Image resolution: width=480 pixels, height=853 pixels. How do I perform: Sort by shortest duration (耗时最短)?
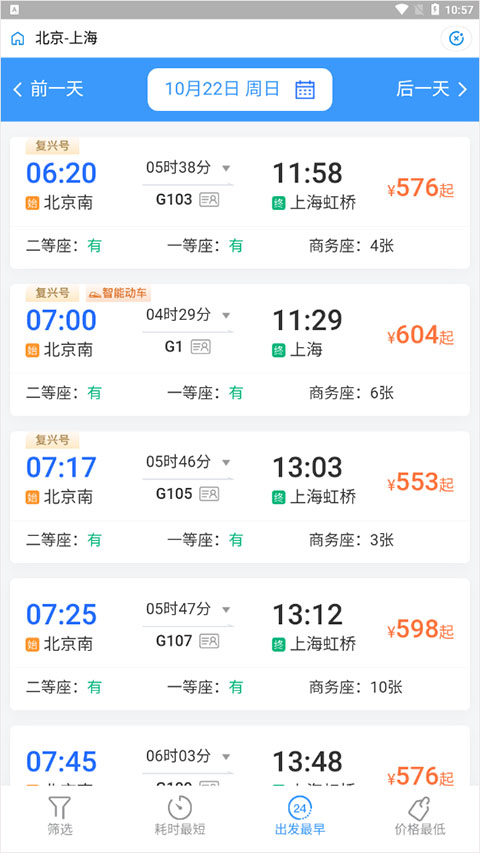pos(180,816)
